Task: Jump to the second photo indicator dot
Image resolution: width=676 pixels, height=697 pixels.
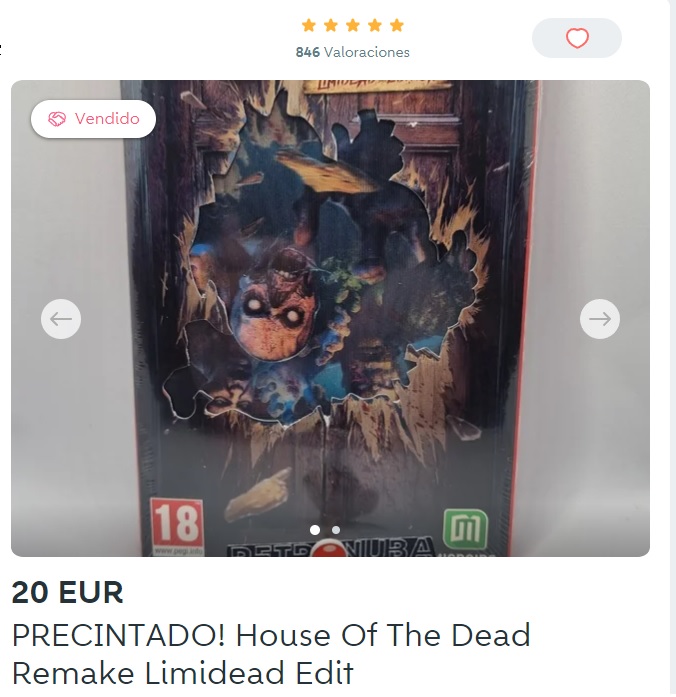Action: (x=336, y=530)
